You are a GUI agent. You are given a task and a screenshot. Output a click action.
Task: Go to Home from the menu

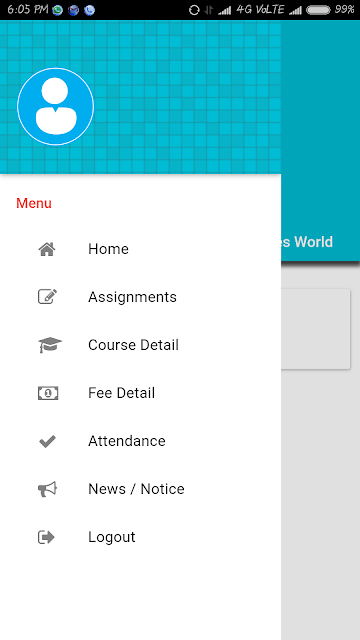point(140,249)
